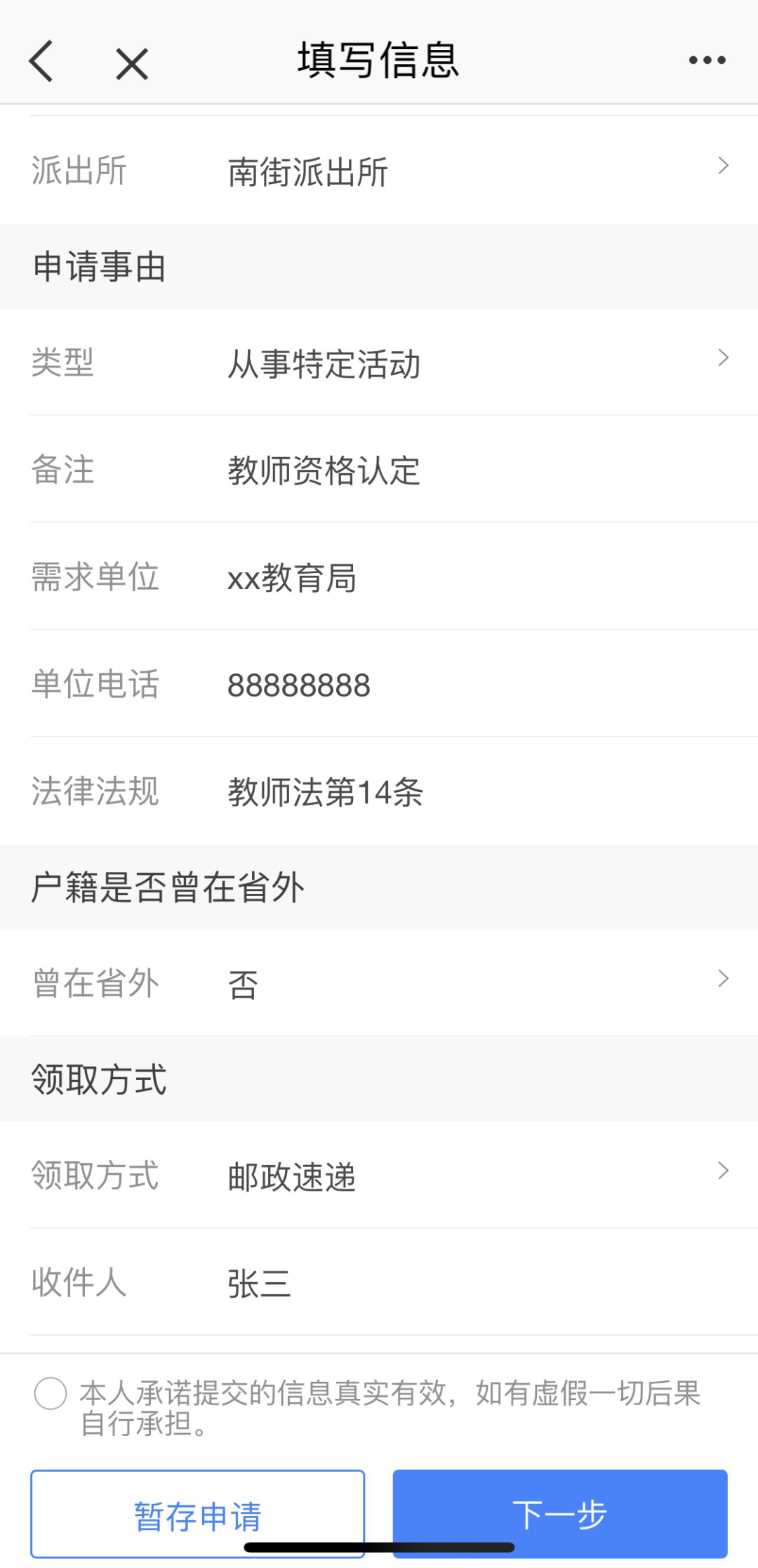The width and height of the screenshot is (758, 1568).
Task: Go back to the previous page
Action: [42, 61]
